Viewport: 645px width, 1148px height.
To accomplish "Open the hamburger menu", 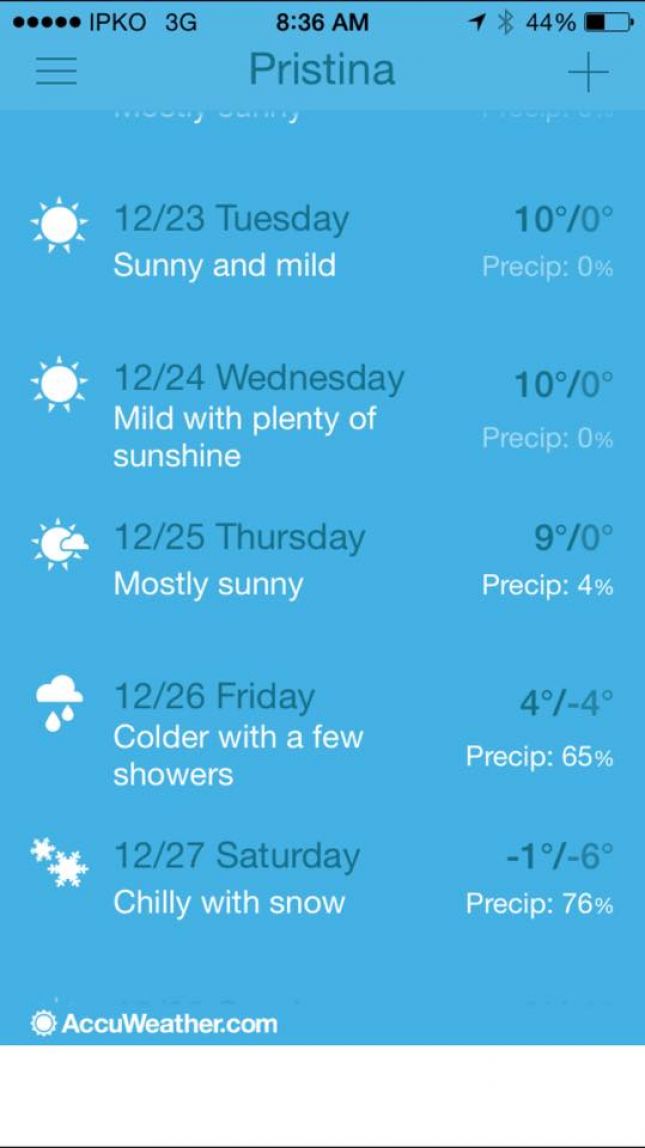I will (x=56, y=71).
